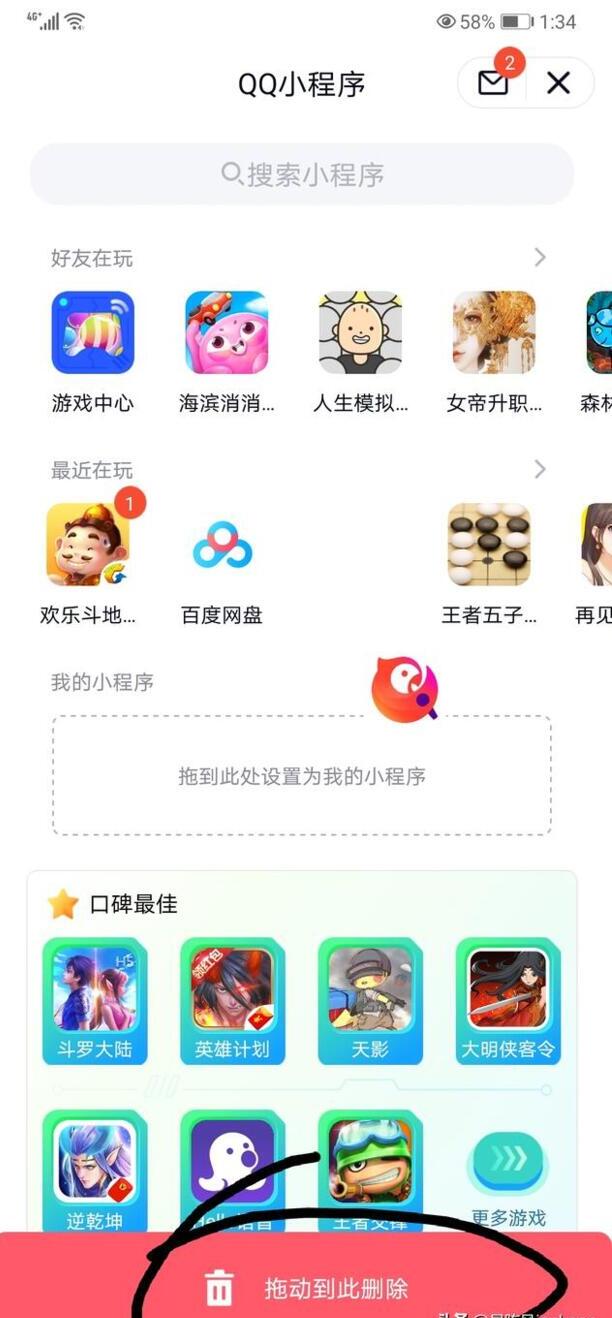Open the messages envelope icon

(493, 83)
